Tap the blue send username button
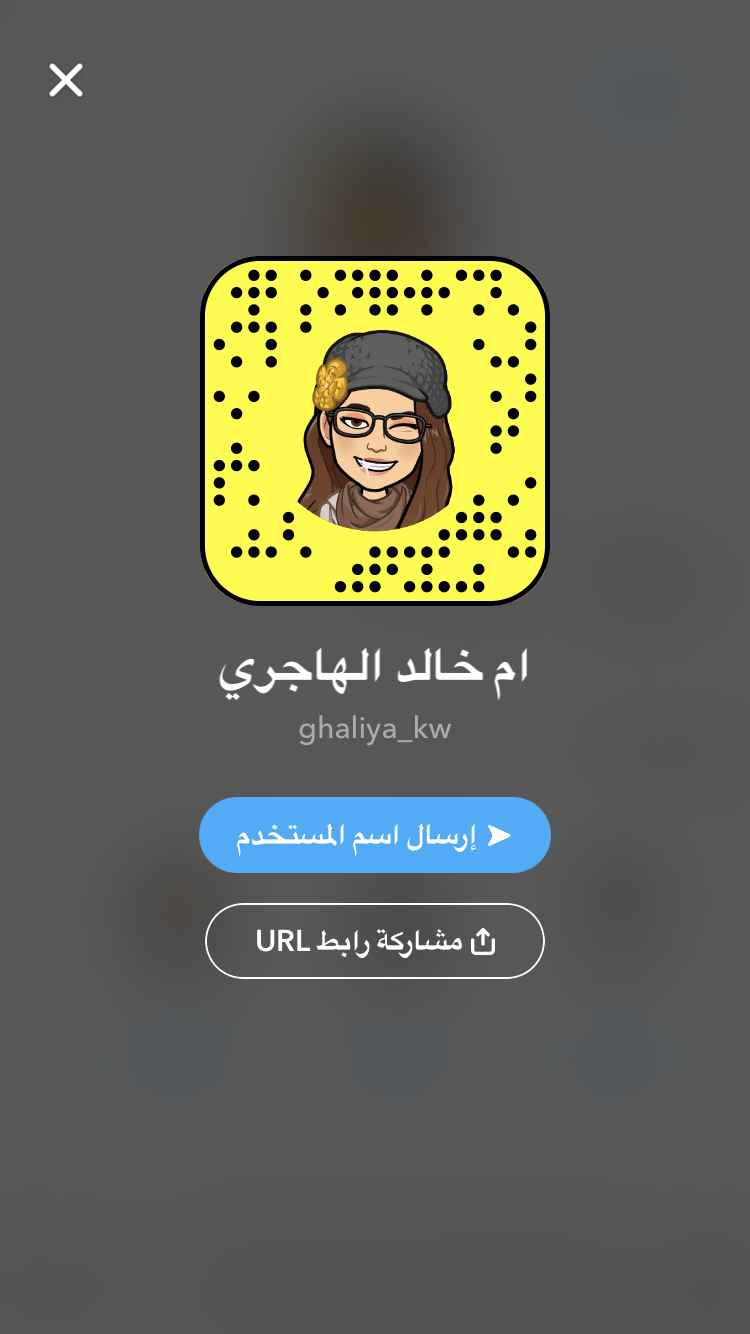750x1334 pixels. pyautogui.click(x=375, y=835)
